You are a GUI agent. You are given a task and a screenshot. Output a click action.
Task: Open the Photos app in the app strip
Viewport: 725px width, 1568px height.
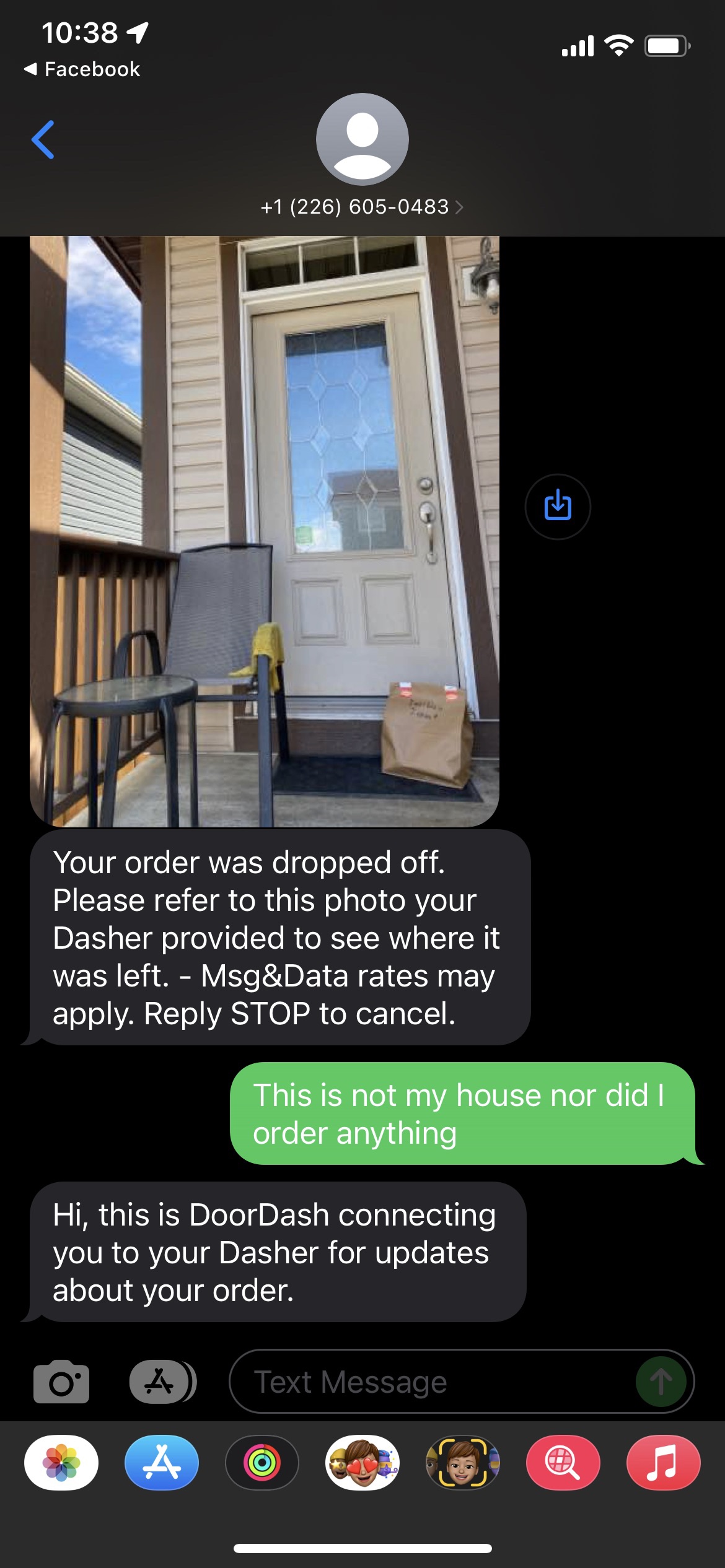(61, 1463)
